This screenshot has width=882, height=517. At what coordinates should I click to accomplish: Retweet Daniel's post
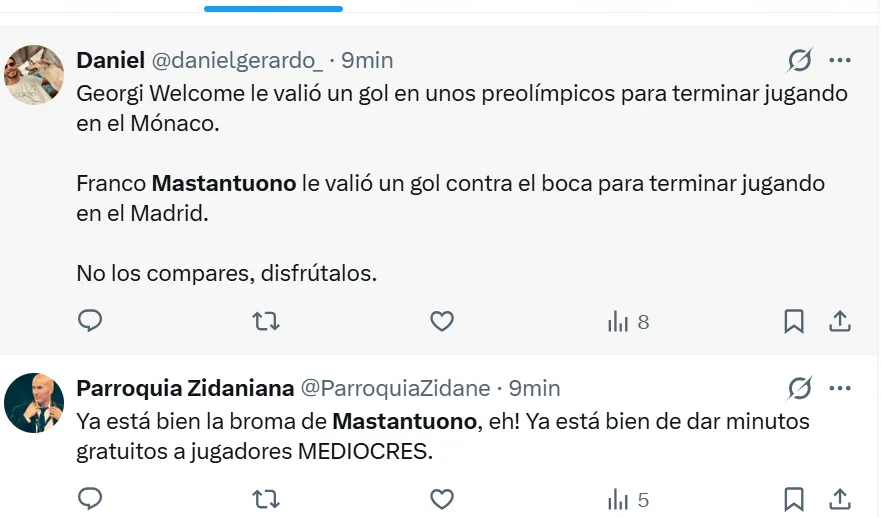[x=265, y=321]
